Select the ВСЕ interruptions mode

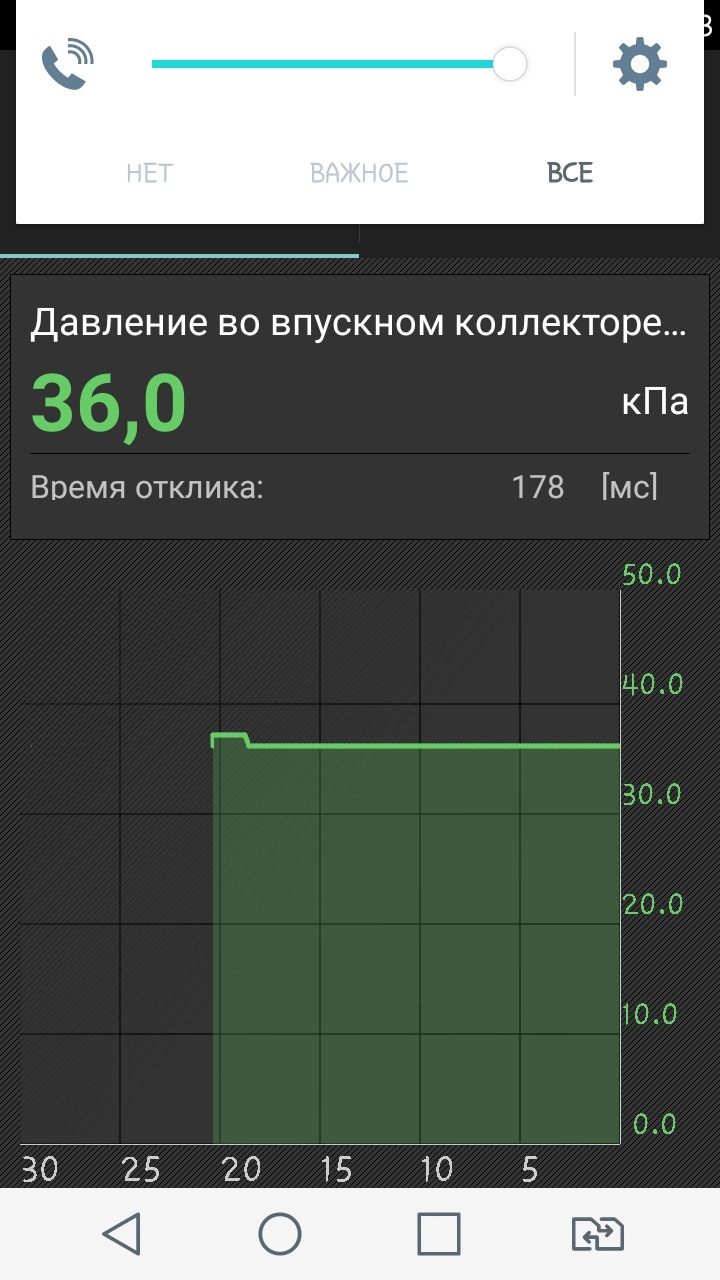pyautogui.click(x=570, y=173)
